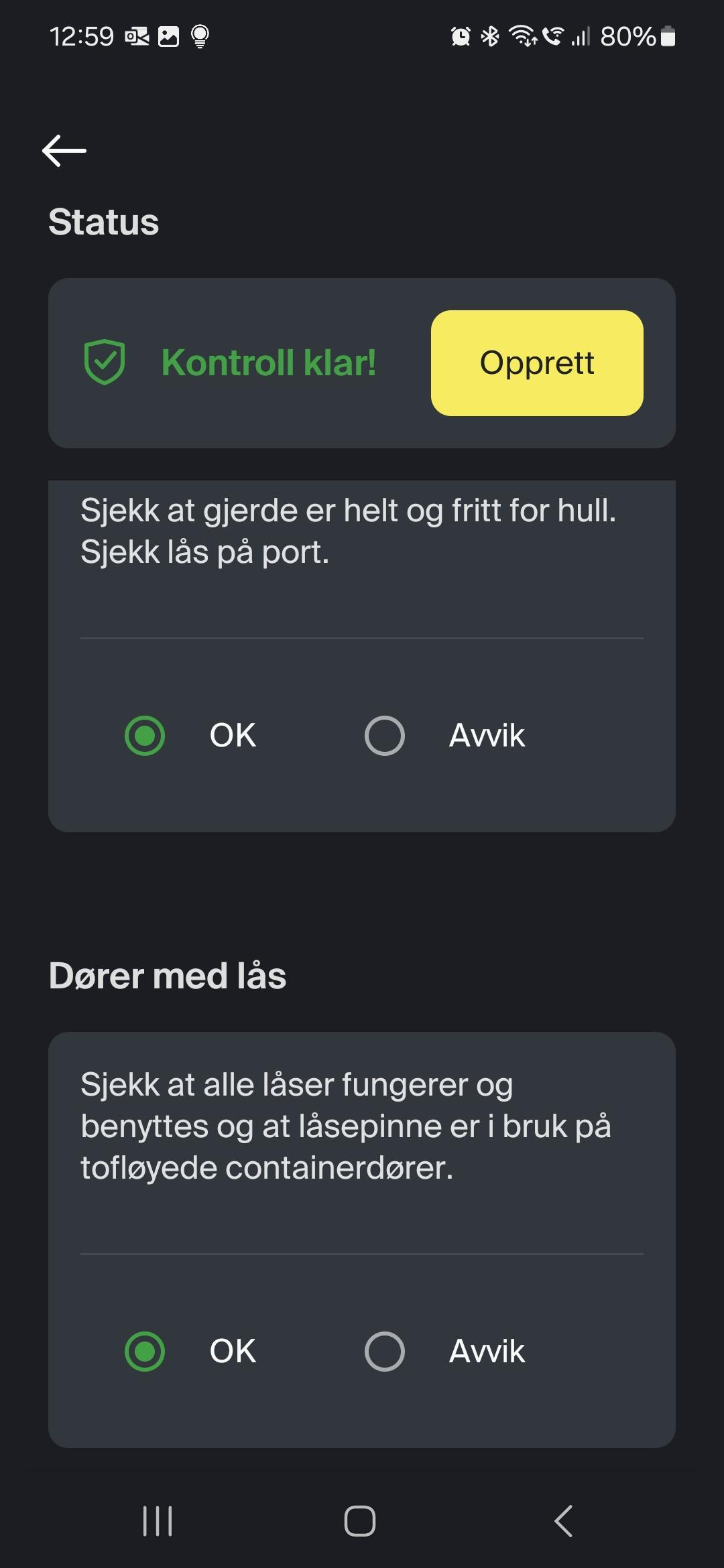724x1568 pixels.
Task: Select OK for the gjerde fence check
Action: pyautogui.click(x=145, y=736)
